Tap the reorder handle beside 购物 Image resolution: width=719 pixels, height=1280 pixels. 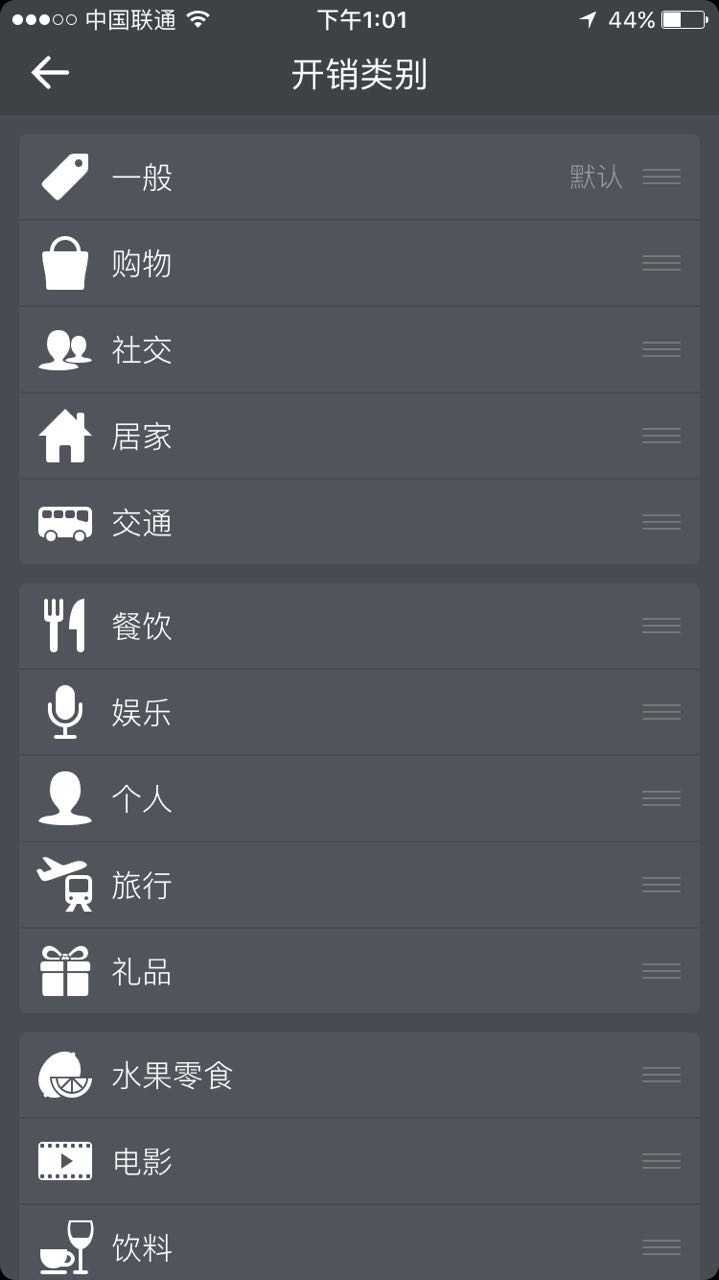click(x=662, y=263)
